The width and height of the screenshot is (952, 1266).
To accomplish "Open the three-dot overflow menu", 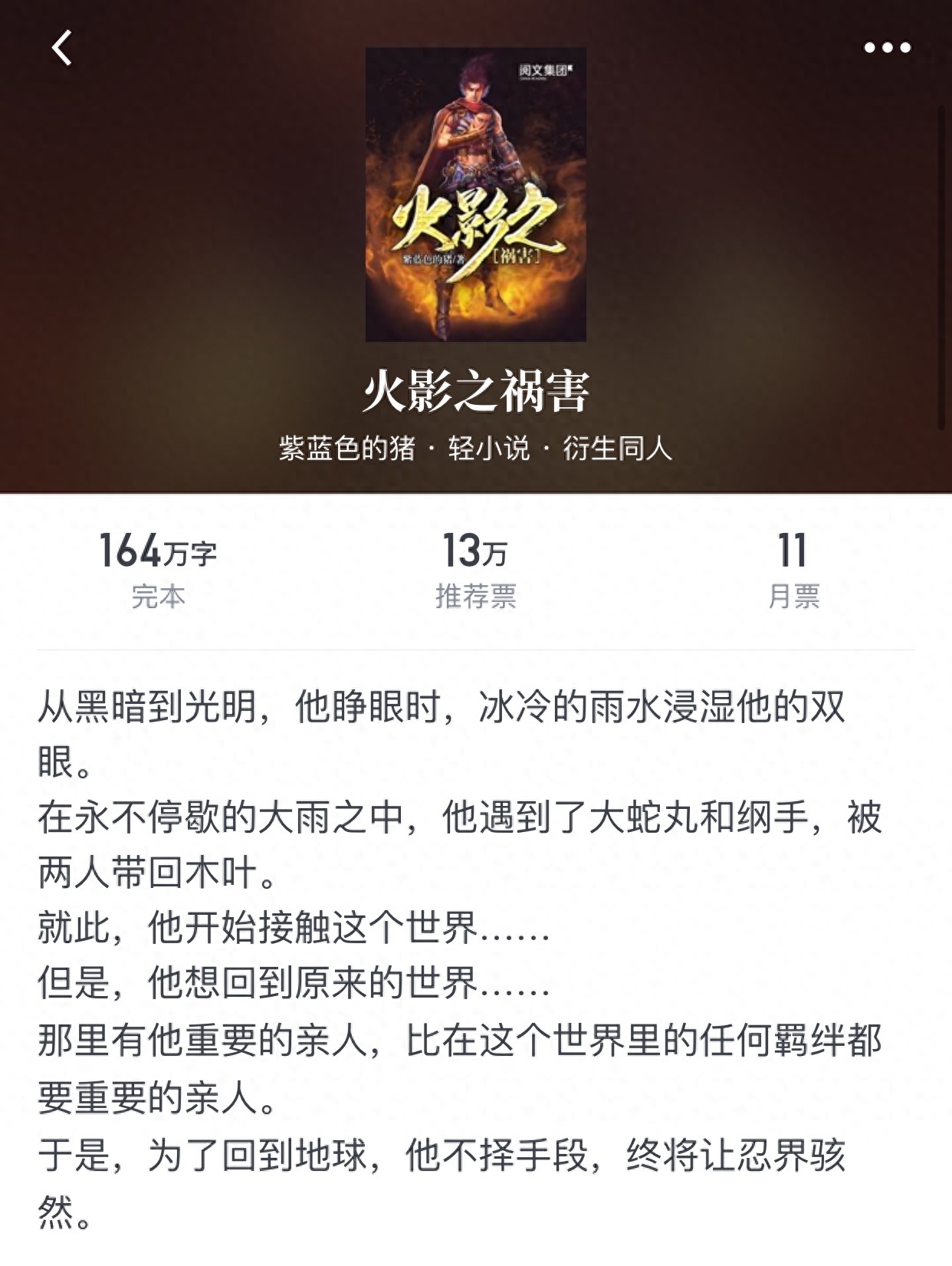I will 887,48.
